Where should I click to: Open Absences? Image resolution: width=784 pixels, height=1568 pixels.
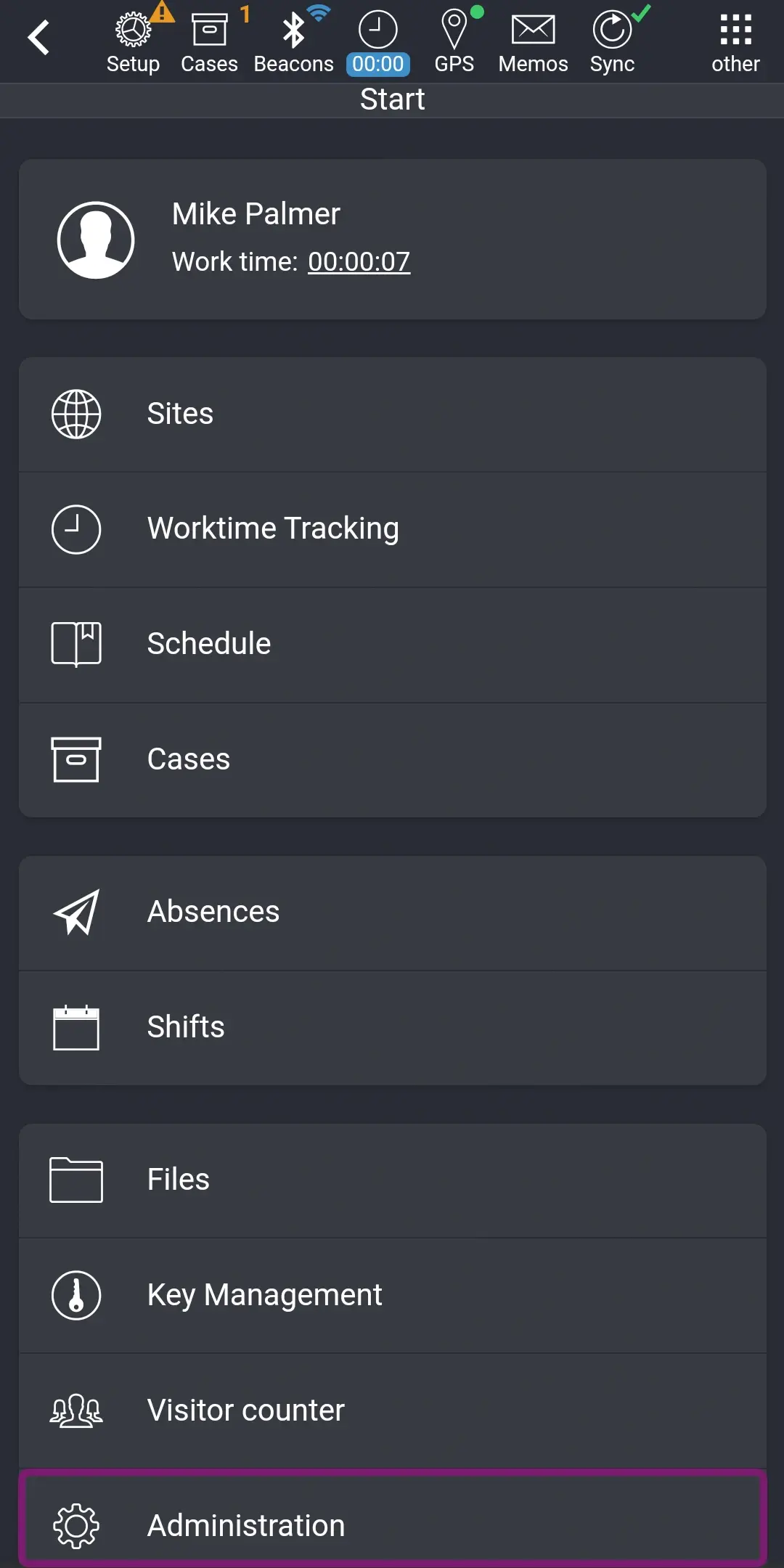pos(392,912)
